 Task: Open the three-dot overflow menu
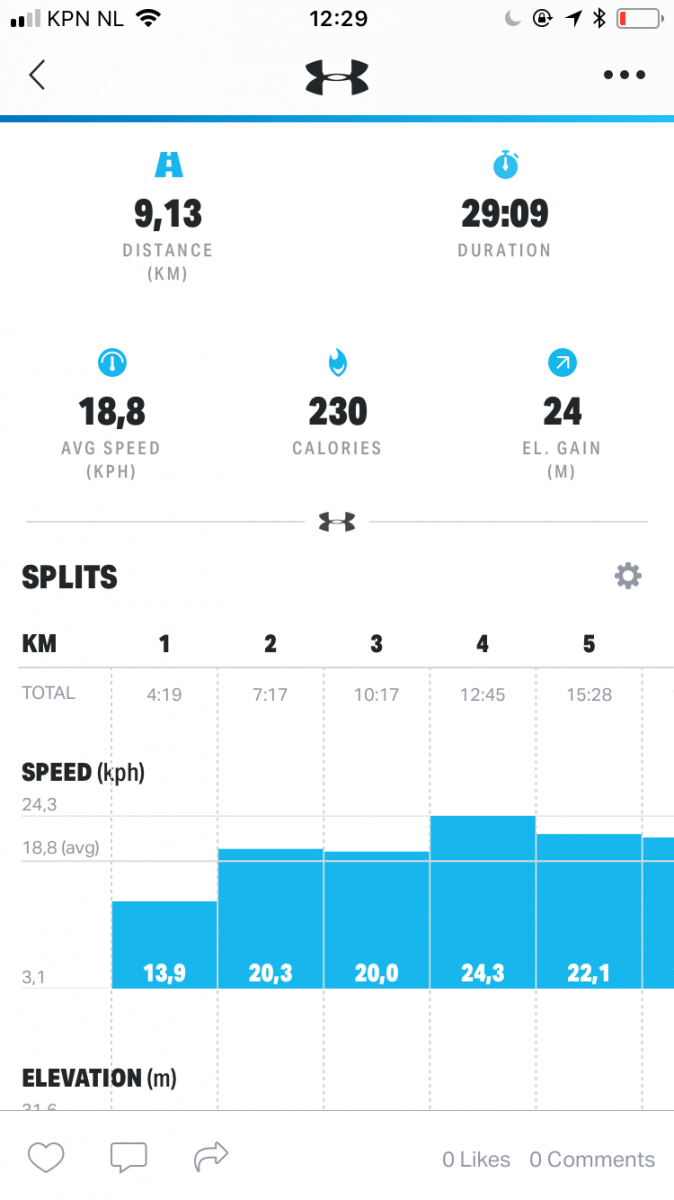pos(625,75)
